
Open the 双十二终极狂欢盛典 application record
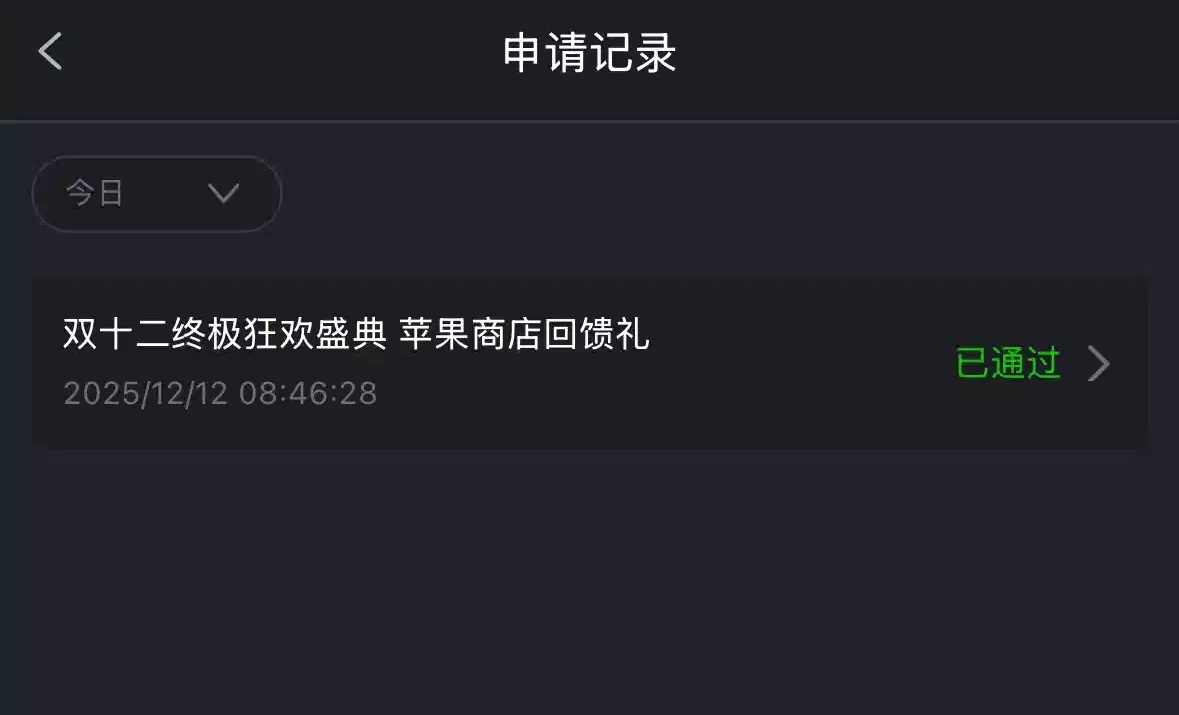coord(590,363)
